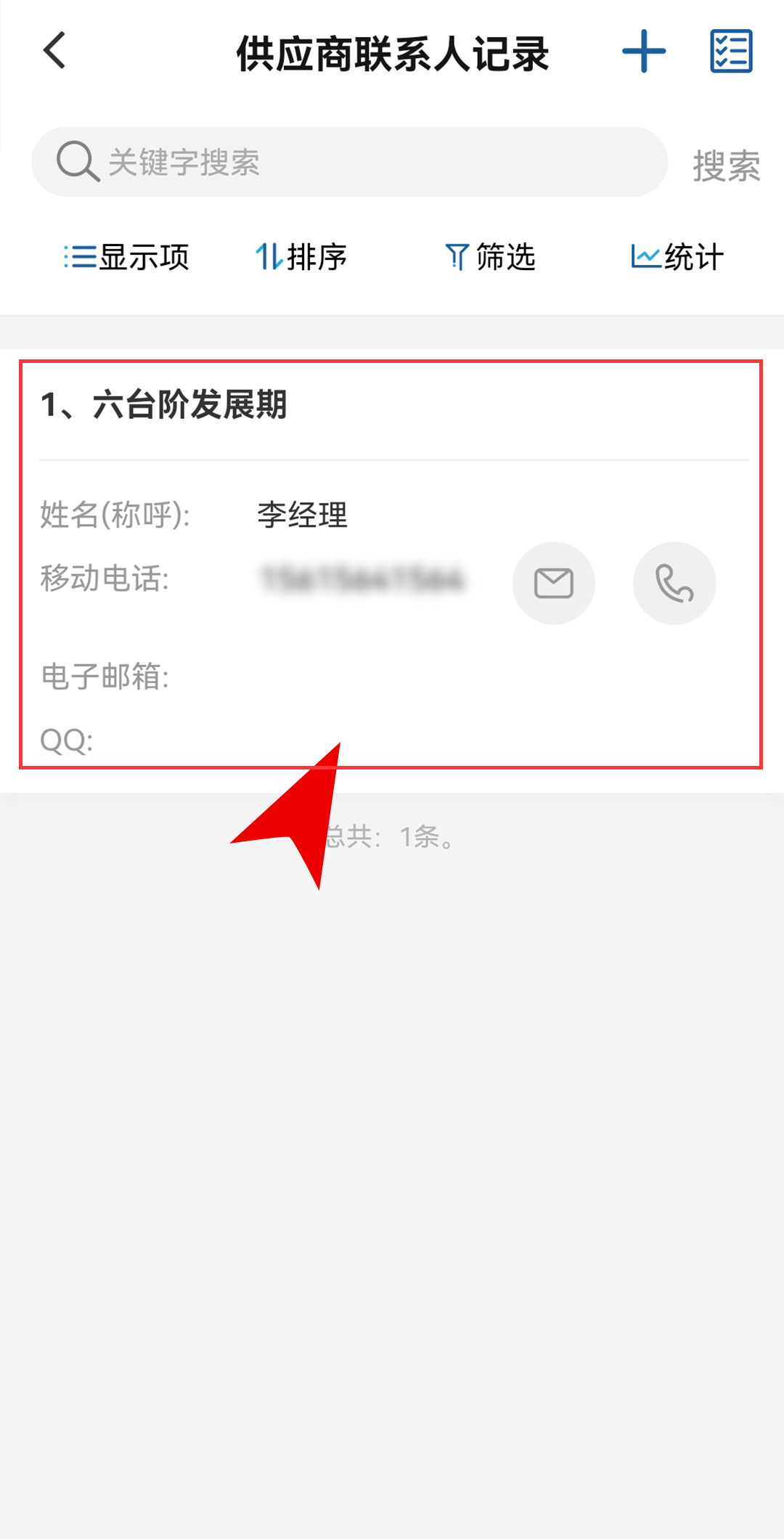Open 排序 sort options
784x1539 pixels.
[x=301, y=257]
